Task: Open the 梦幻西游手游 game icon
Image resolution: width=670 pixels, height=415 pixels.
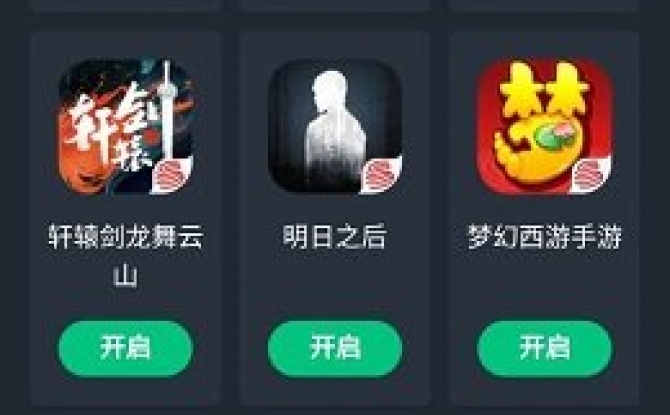Action: tap(544, 127)
